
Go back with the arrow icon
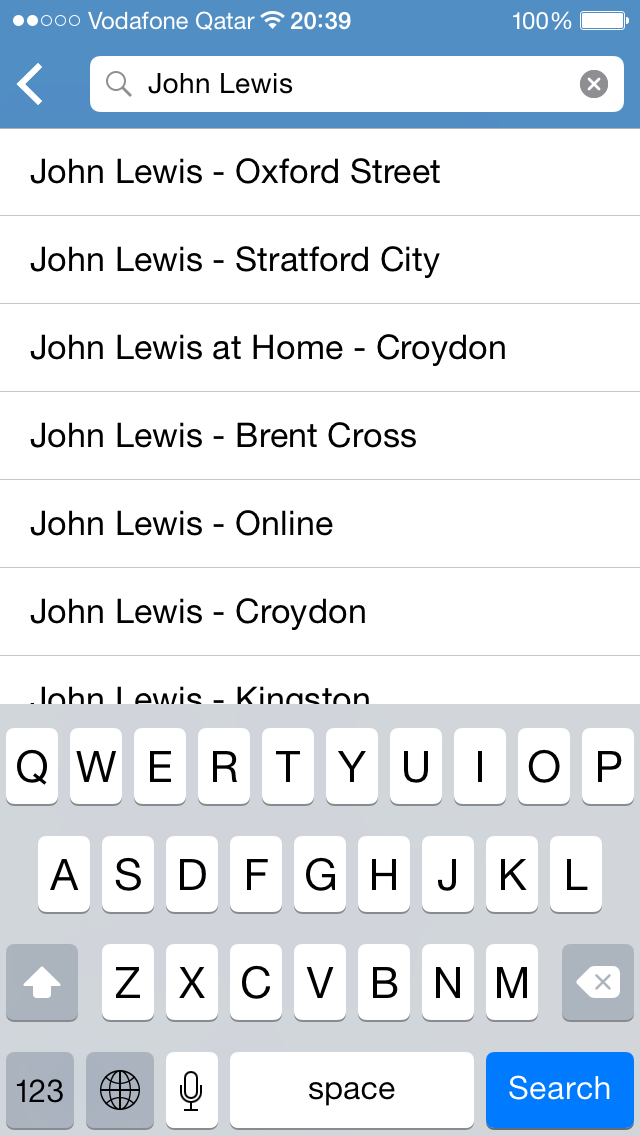point(30,84)
